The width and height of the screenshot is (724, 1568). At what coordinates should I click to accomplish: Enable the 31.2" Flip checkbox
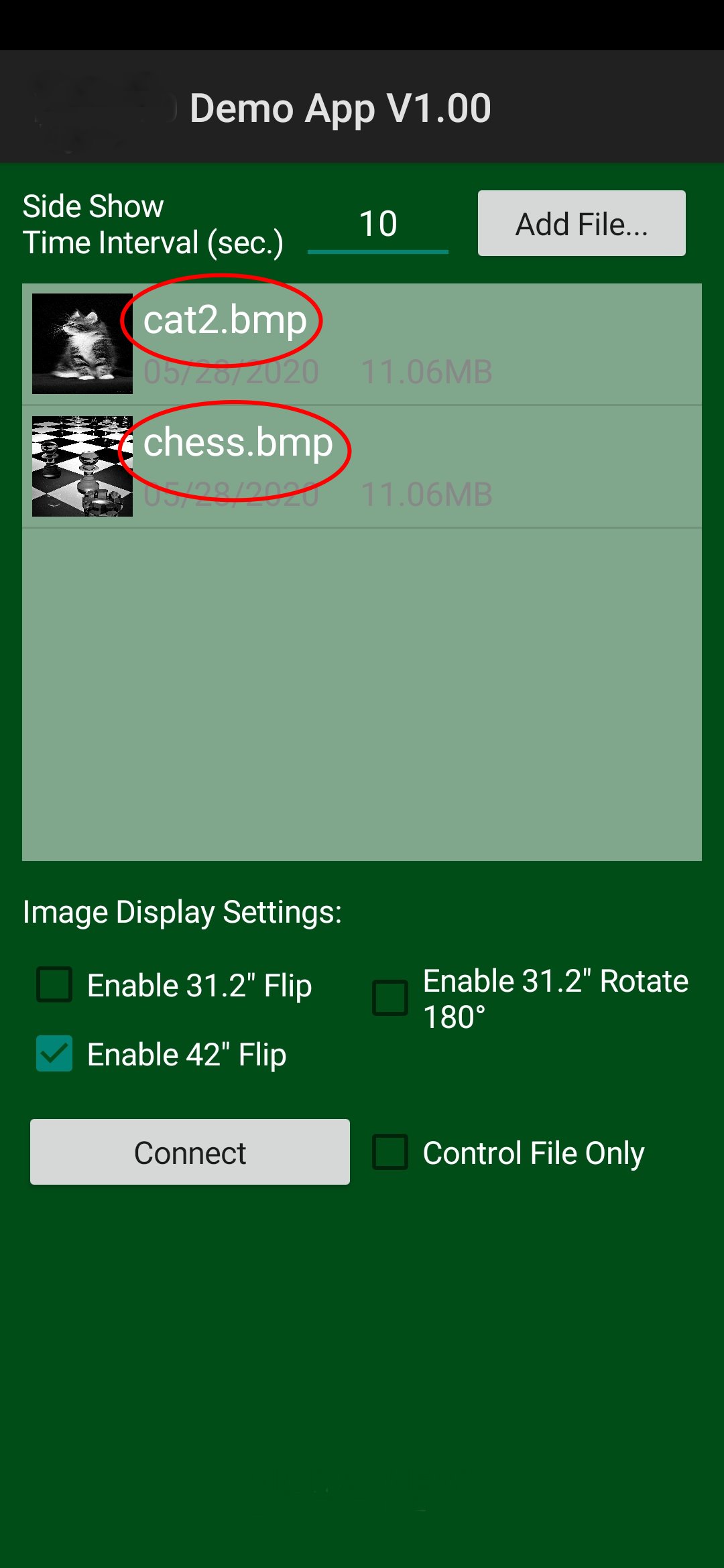54,984
